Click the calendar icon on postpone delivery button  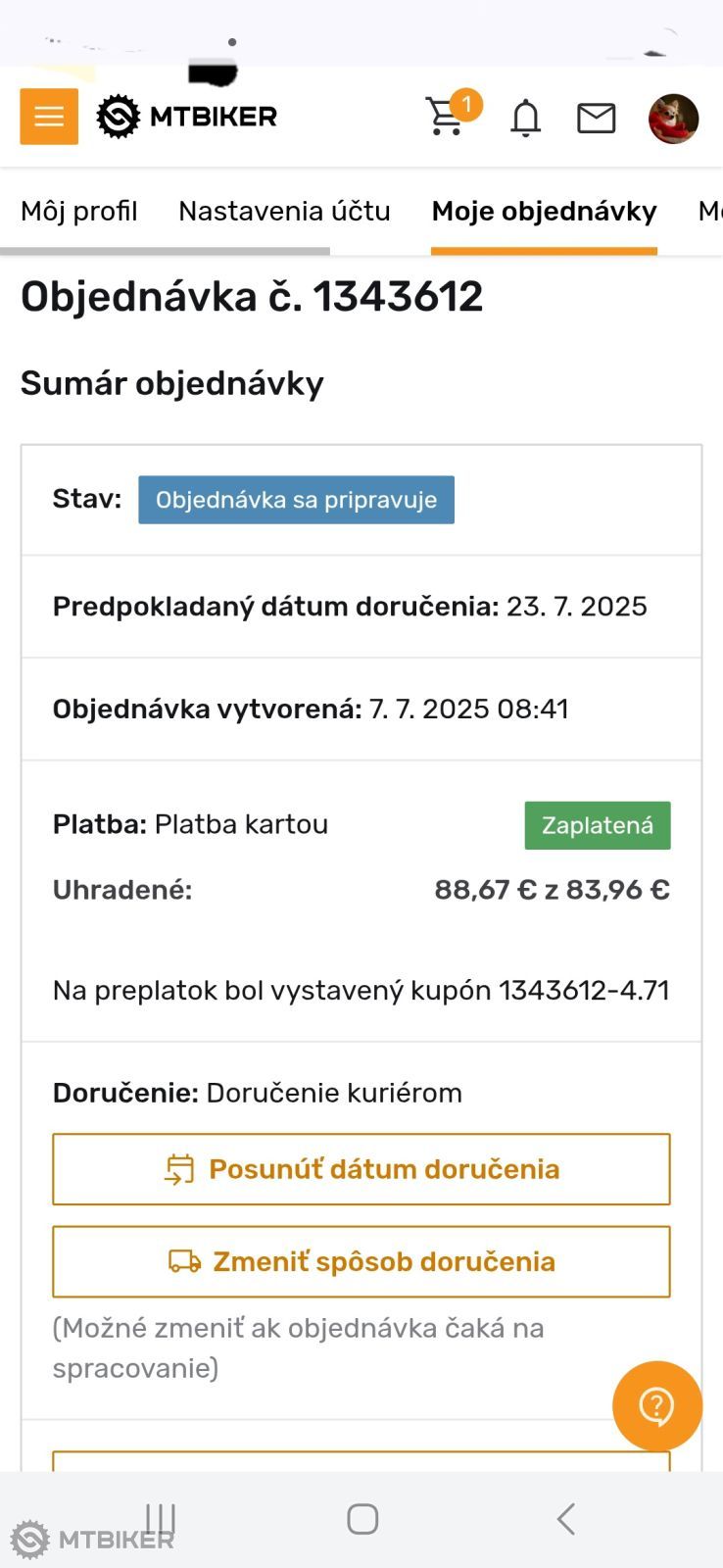177,1168
